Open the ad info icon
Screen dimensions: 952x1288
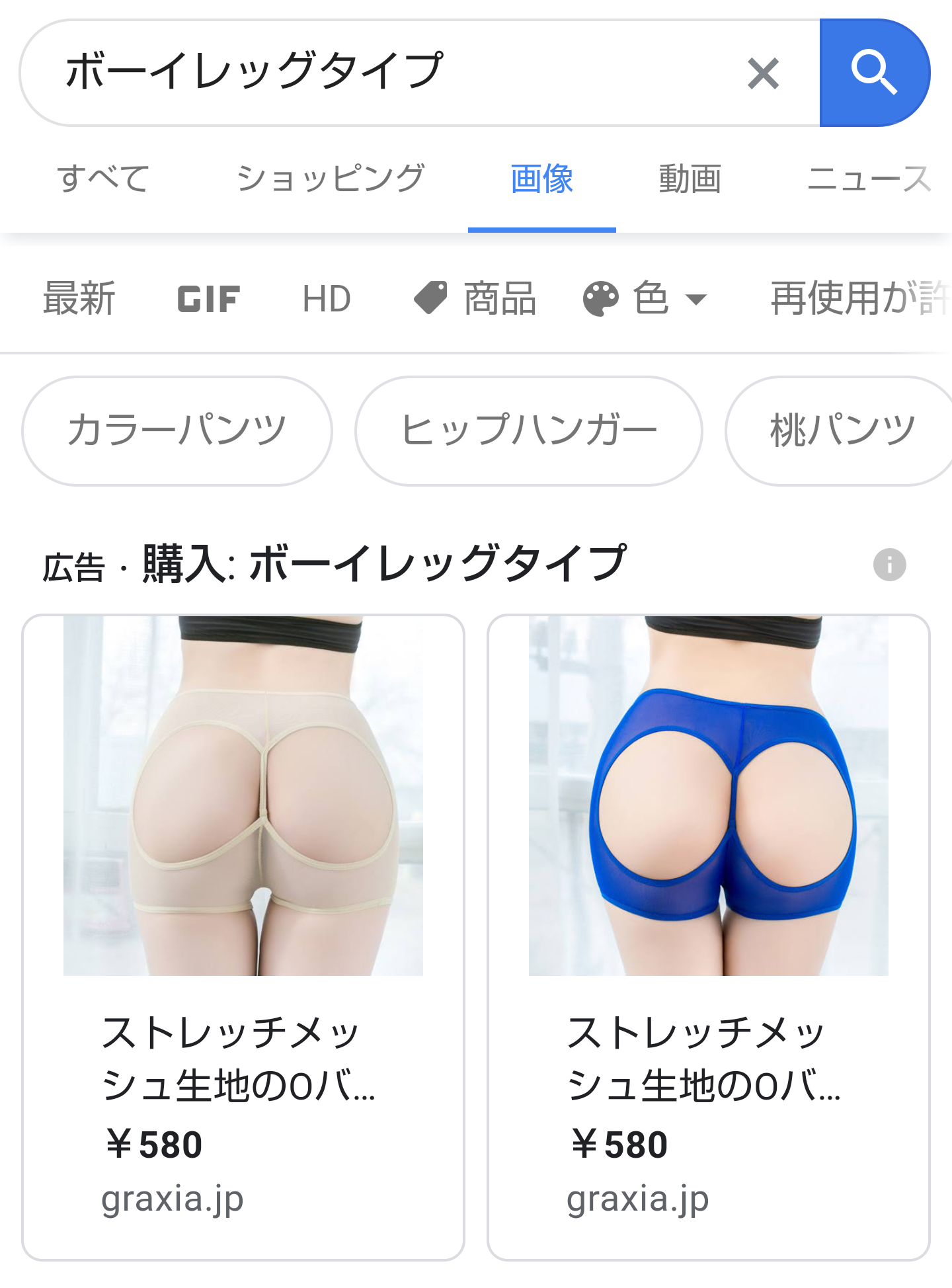pyautogui.click(x=889, y=565)
